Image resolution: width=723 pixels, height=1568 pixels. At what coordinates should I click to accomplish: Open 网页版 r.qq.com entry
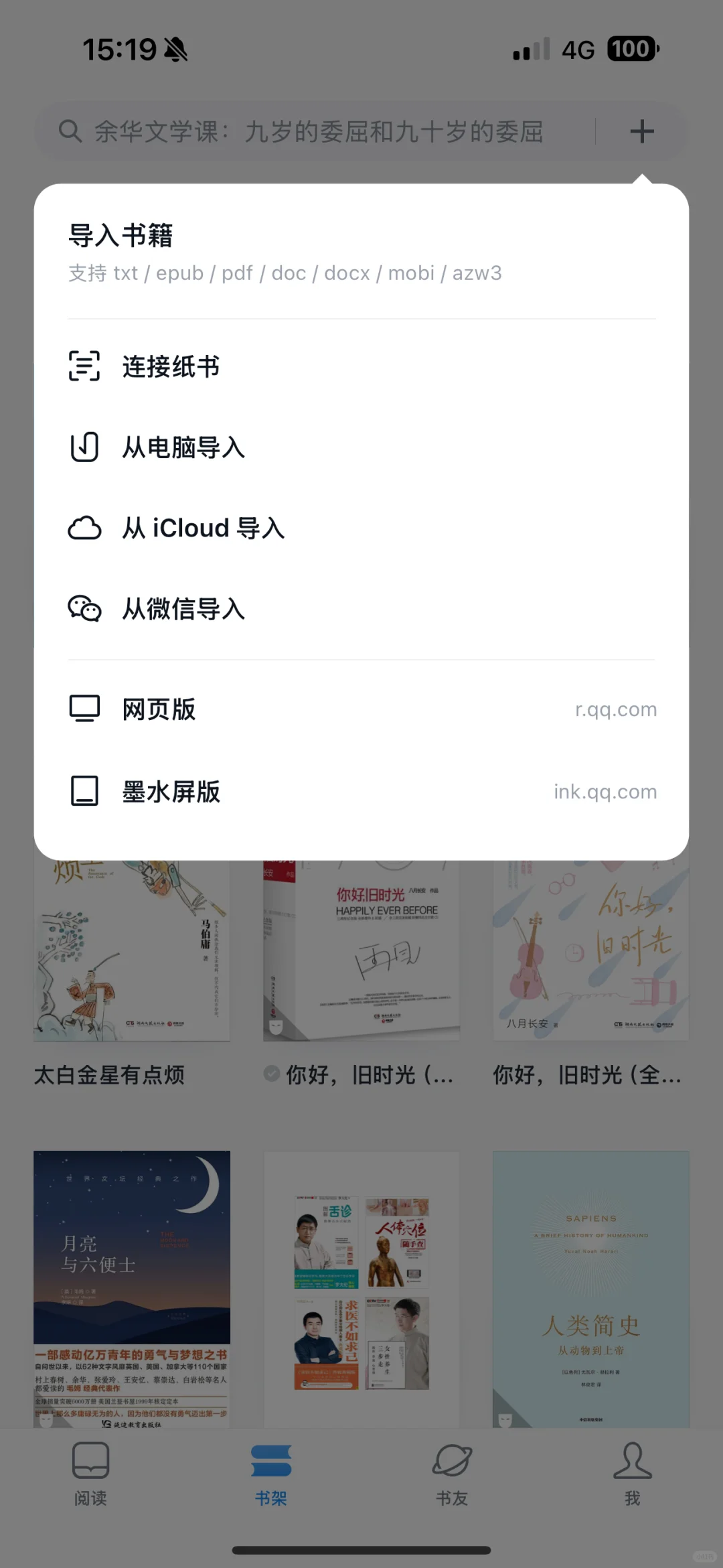pos(361,709)
